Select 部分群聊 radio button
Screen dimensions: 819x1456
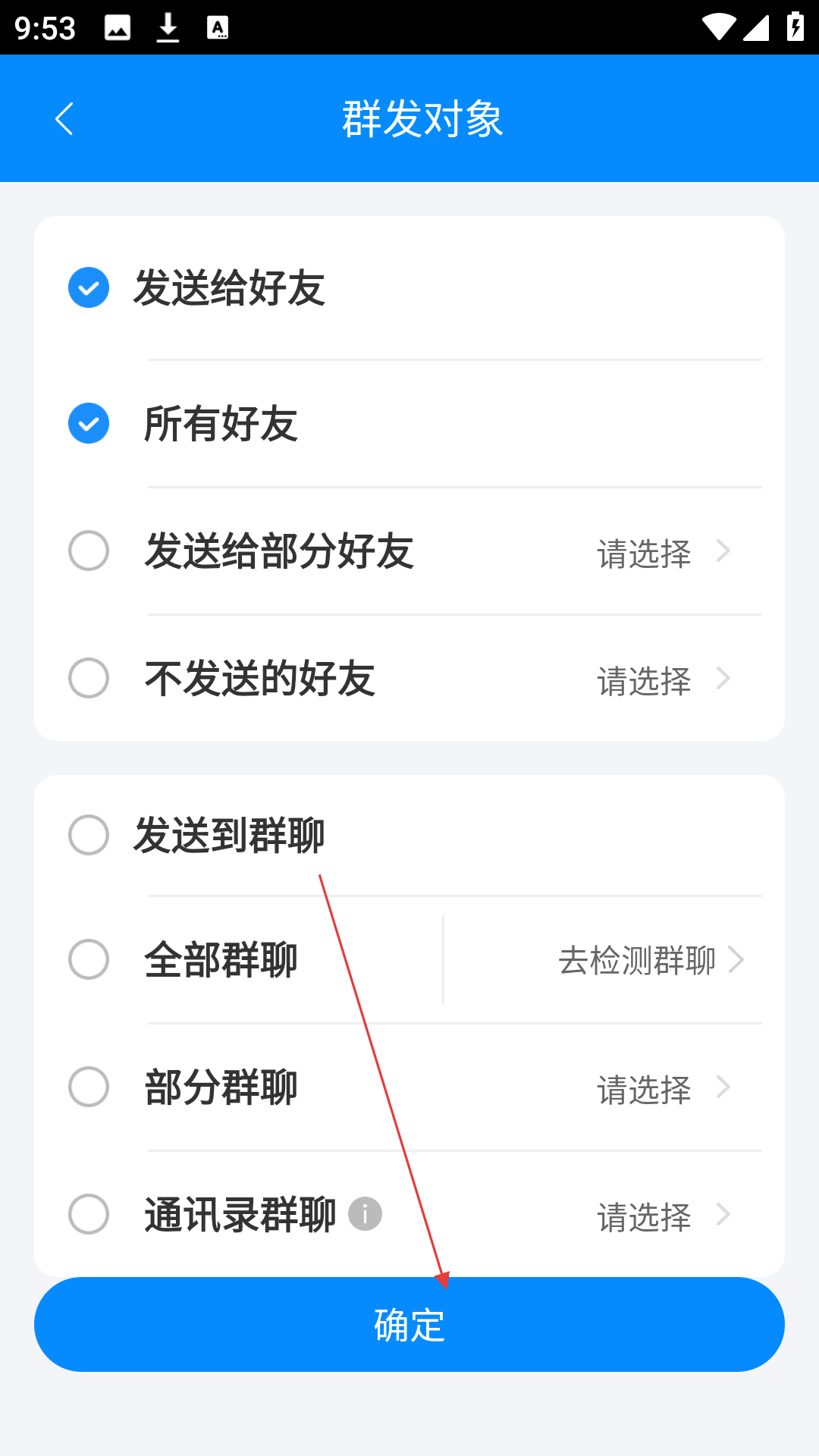coord(89,1087)
